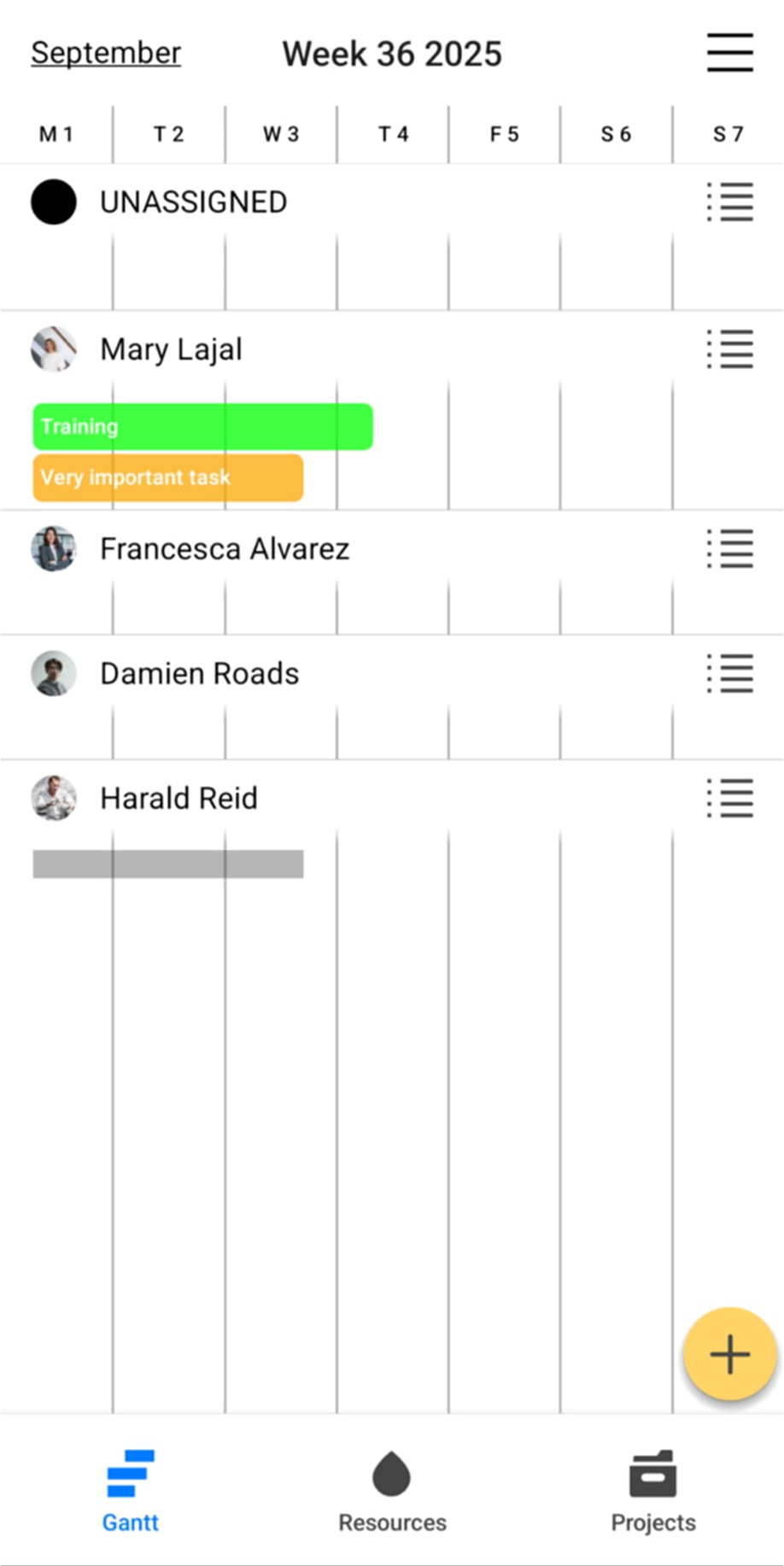The height and width of the screenshot is (1566, 784).
Task: Open Damien Roads' task list icon
Action: coord(729,675)
